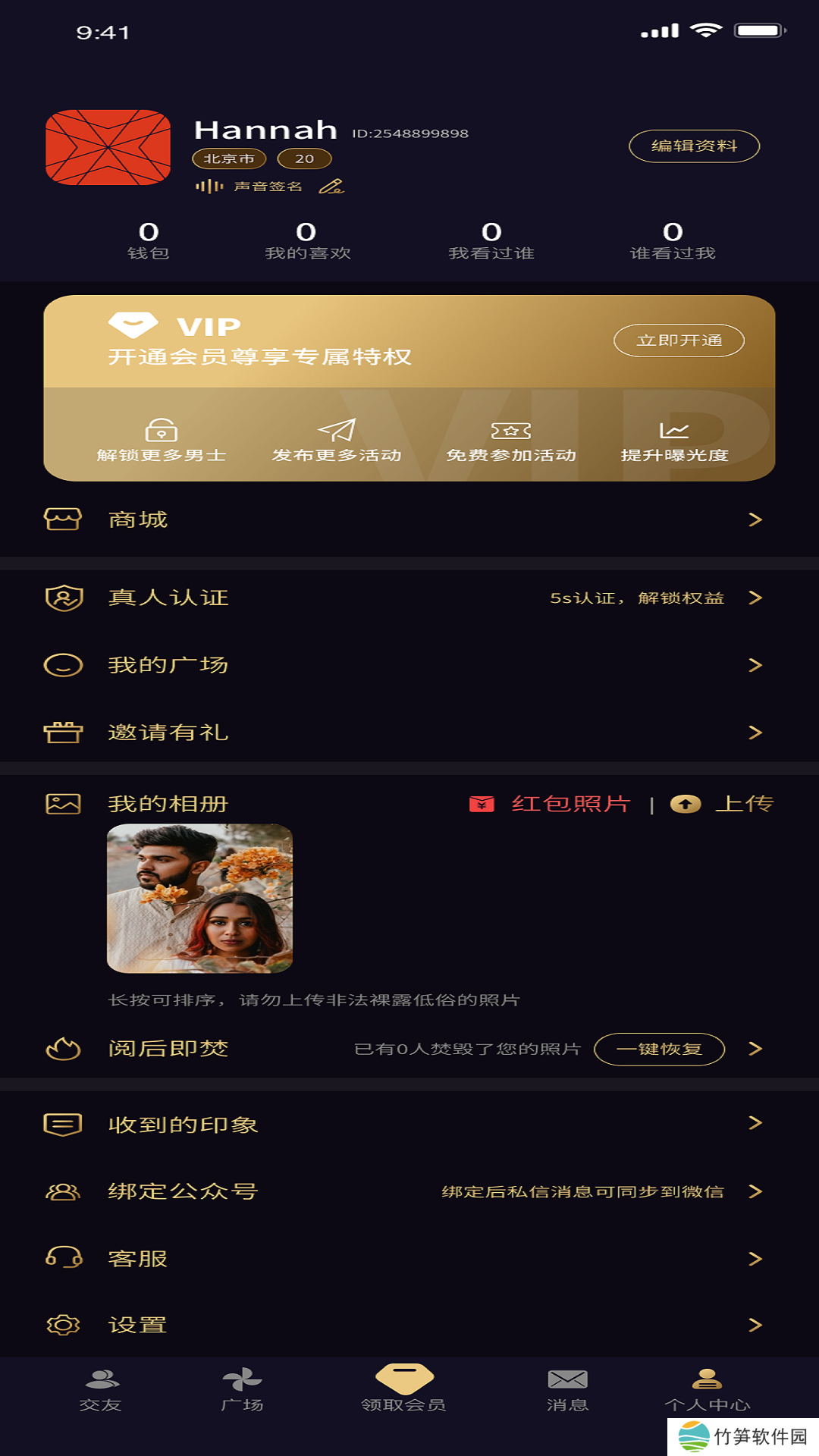View 谁看过我 visitors count

(x=673, y=240)
